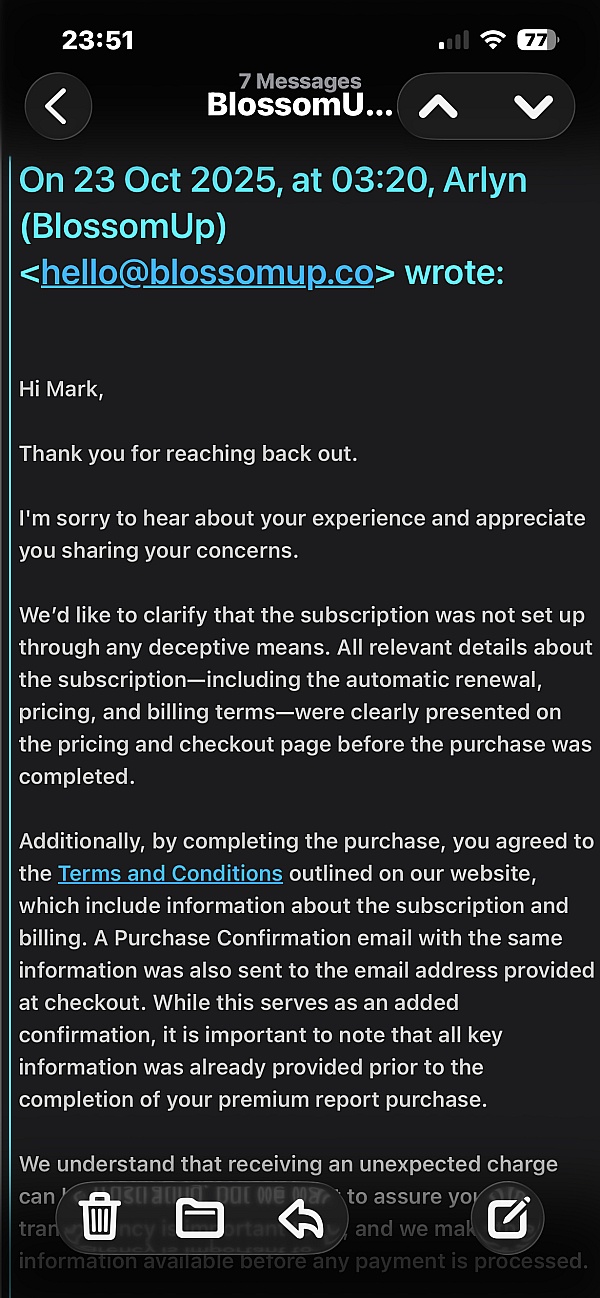Open the Terms and Conditions link
This screenshot has height=1298, width=600.
click(x=170, y=873)
